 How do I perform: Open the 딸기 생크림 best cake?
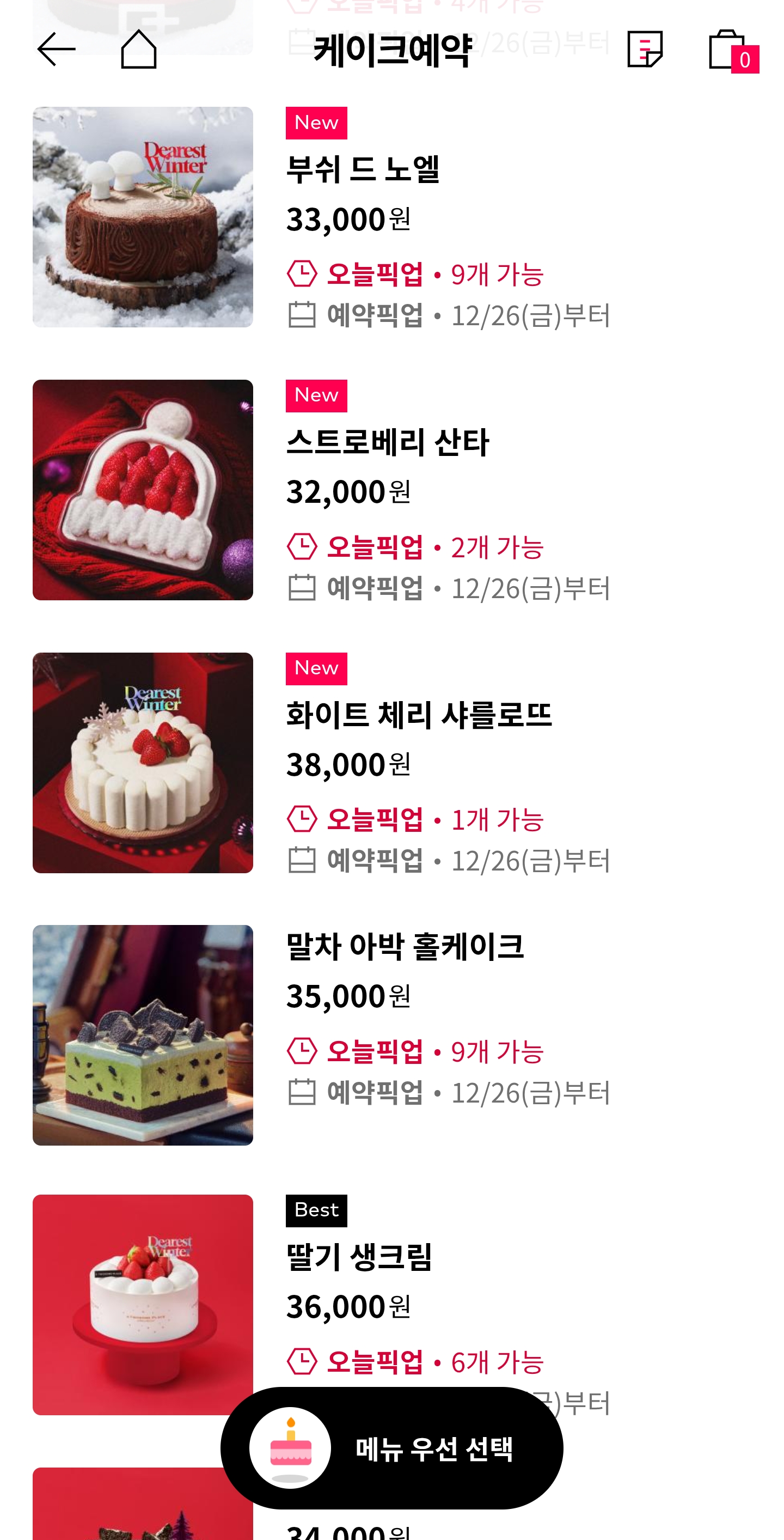[x=359, y=1257]
